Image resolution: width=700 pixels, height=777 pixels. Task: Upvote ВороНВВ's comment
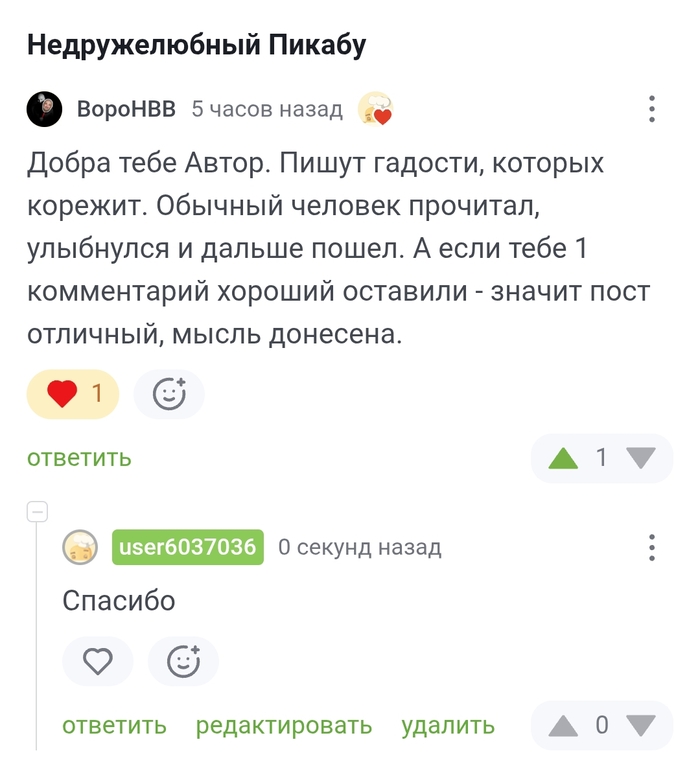click(564, 458)
